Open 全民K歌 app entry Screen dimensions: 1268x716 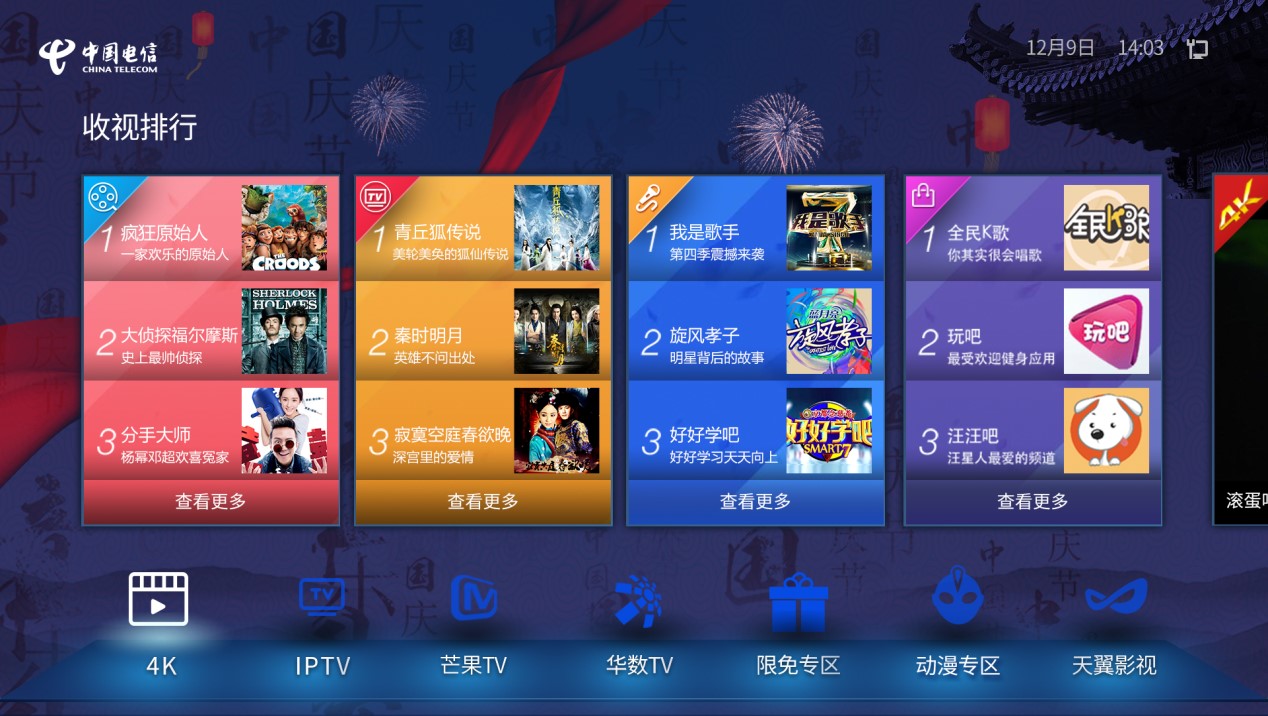[1032, 230]
